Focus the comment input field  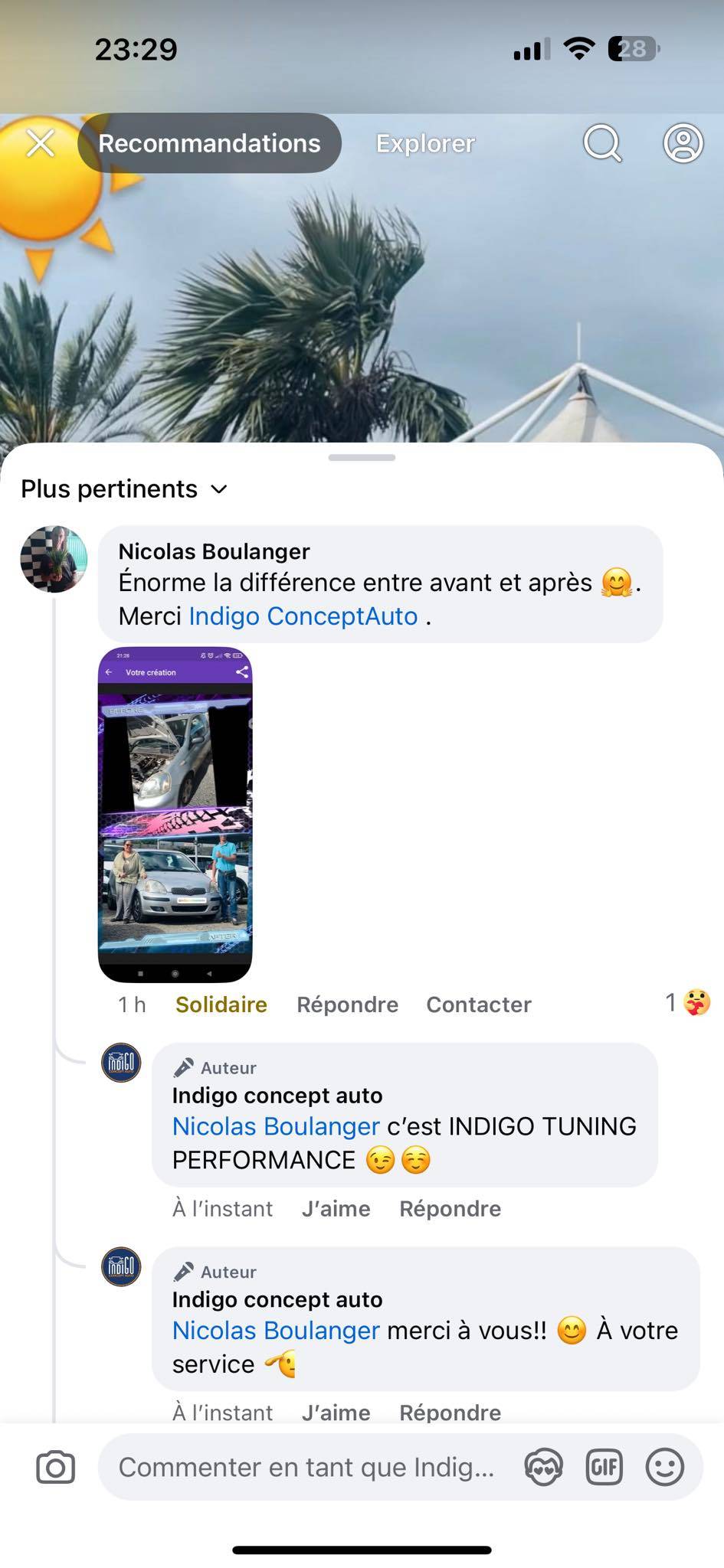(306, 1468)
